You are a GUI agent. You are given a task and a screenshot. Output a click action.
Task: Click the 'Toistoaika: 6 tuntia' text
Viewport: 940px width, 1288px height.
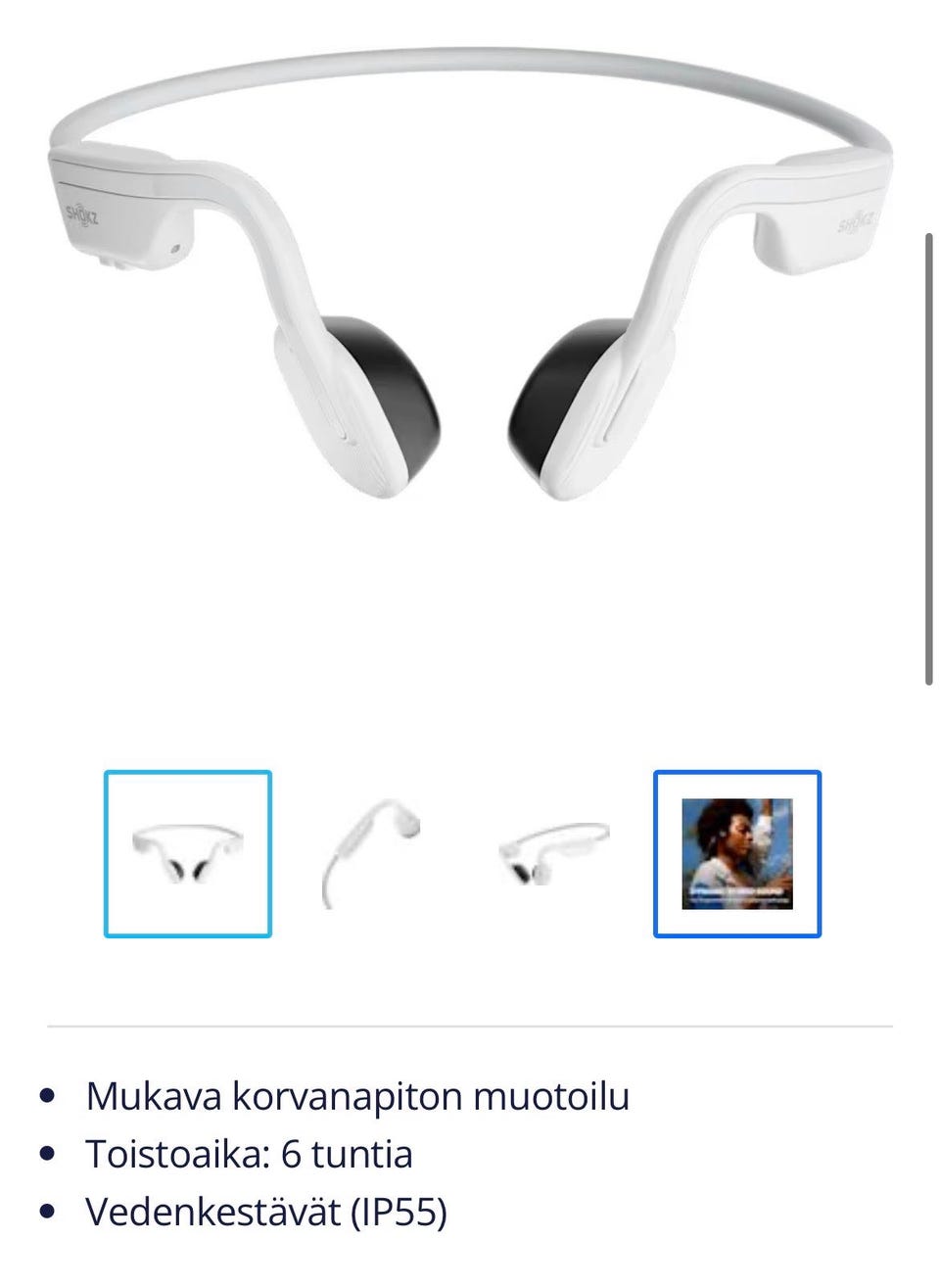(x=250, y=1155)
